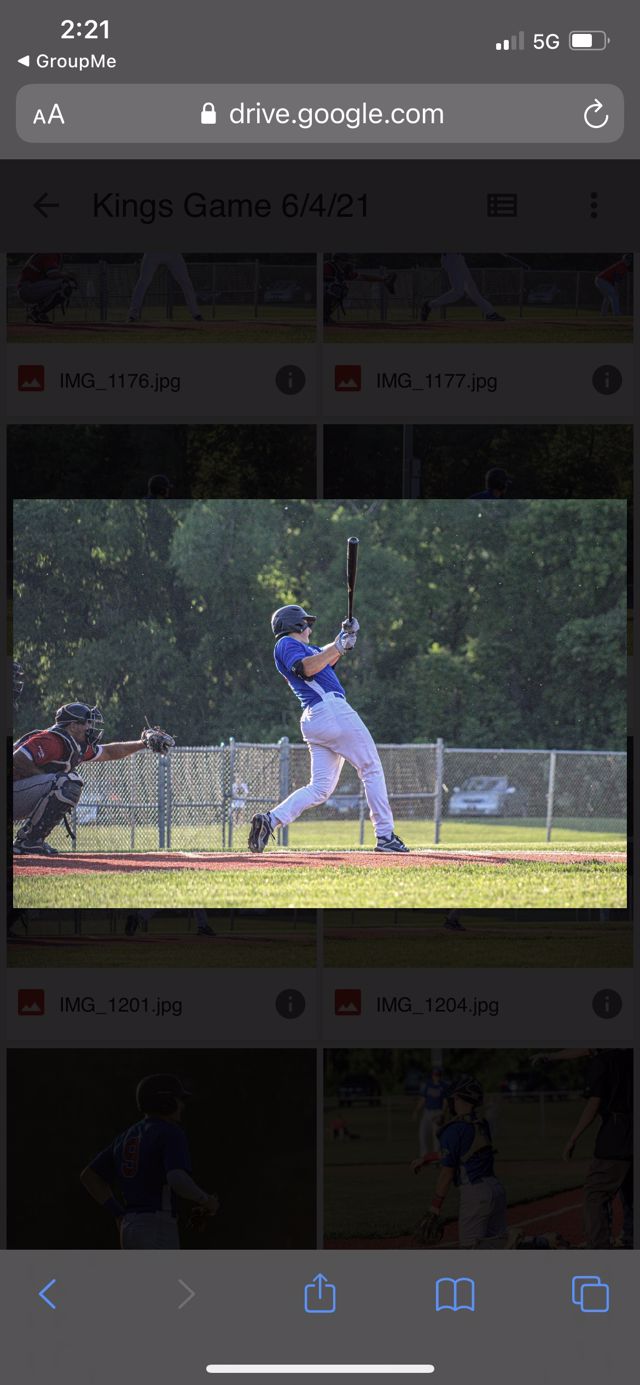Open the photo of player number 9
This screenshot has height=1385, width=640.
(x=161, y=1148)
